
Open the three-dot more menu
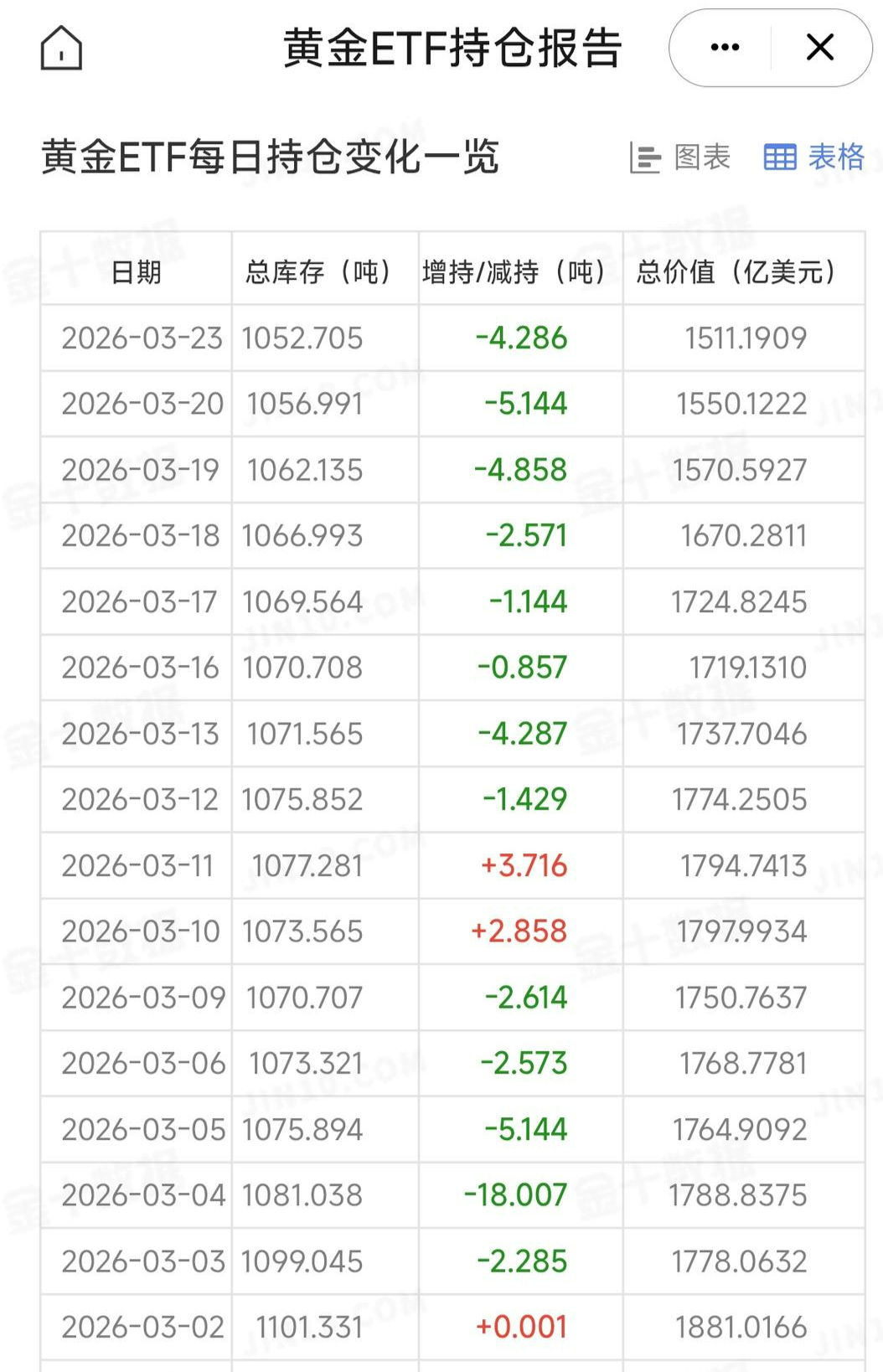tap(725, 48)
